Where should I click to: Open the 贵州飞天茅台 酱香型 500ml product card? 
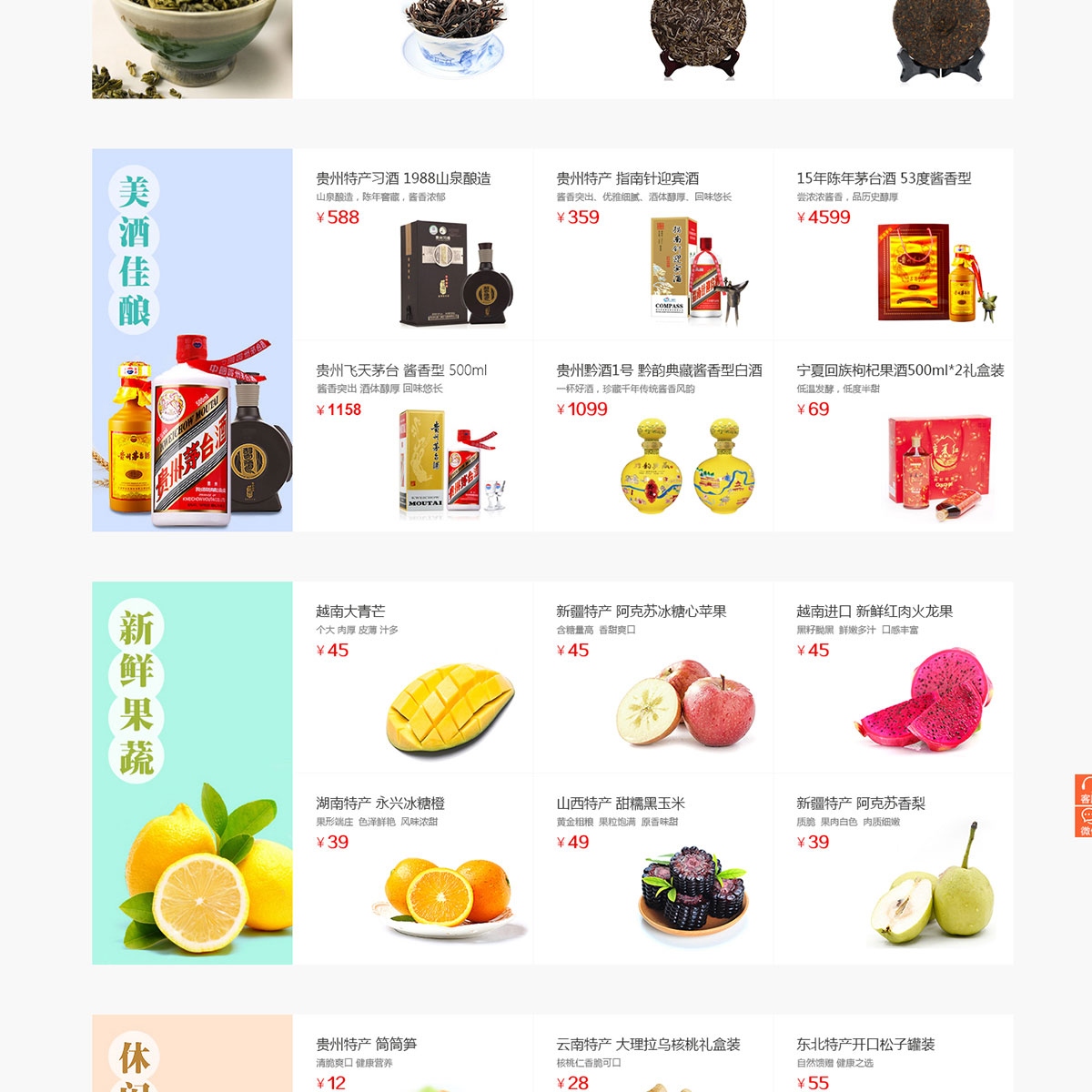tap(412, 437)
